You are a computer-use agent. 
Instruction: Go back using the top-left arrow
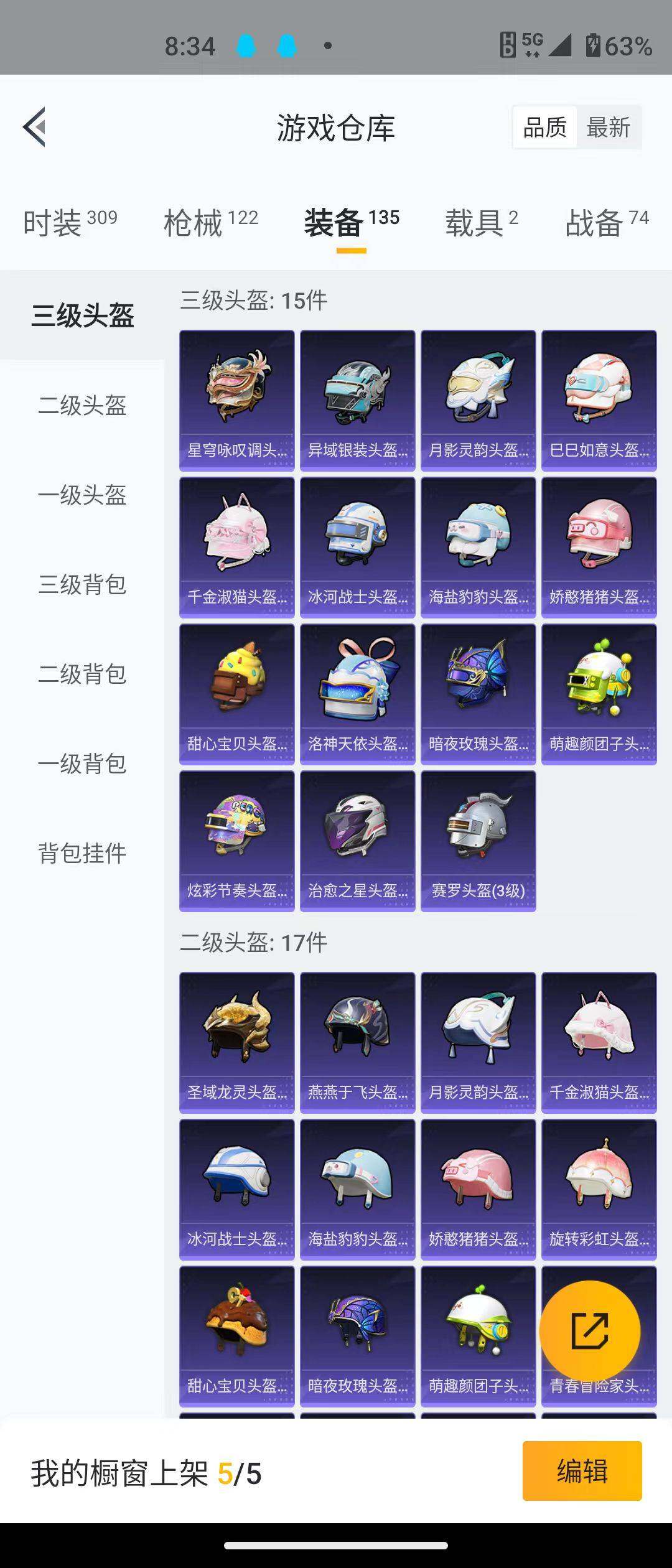click(x=35, y=127)
